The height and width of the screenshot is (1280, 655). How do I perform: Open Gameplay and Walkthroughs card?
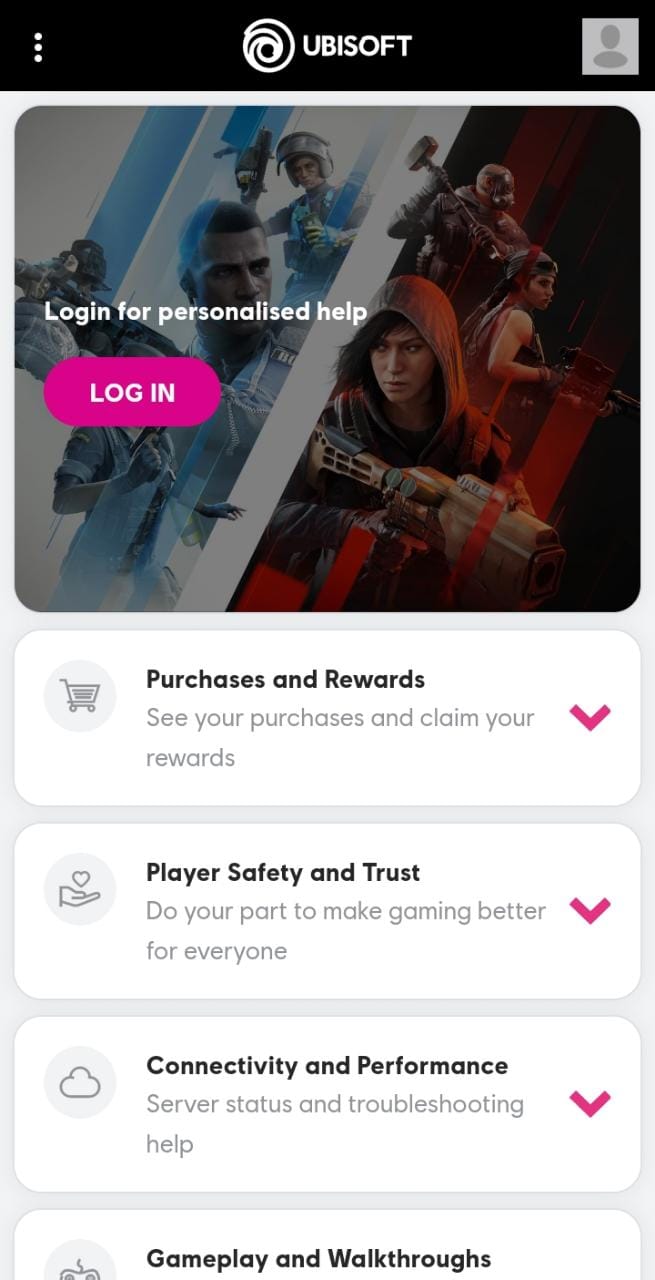(318, 1258)
